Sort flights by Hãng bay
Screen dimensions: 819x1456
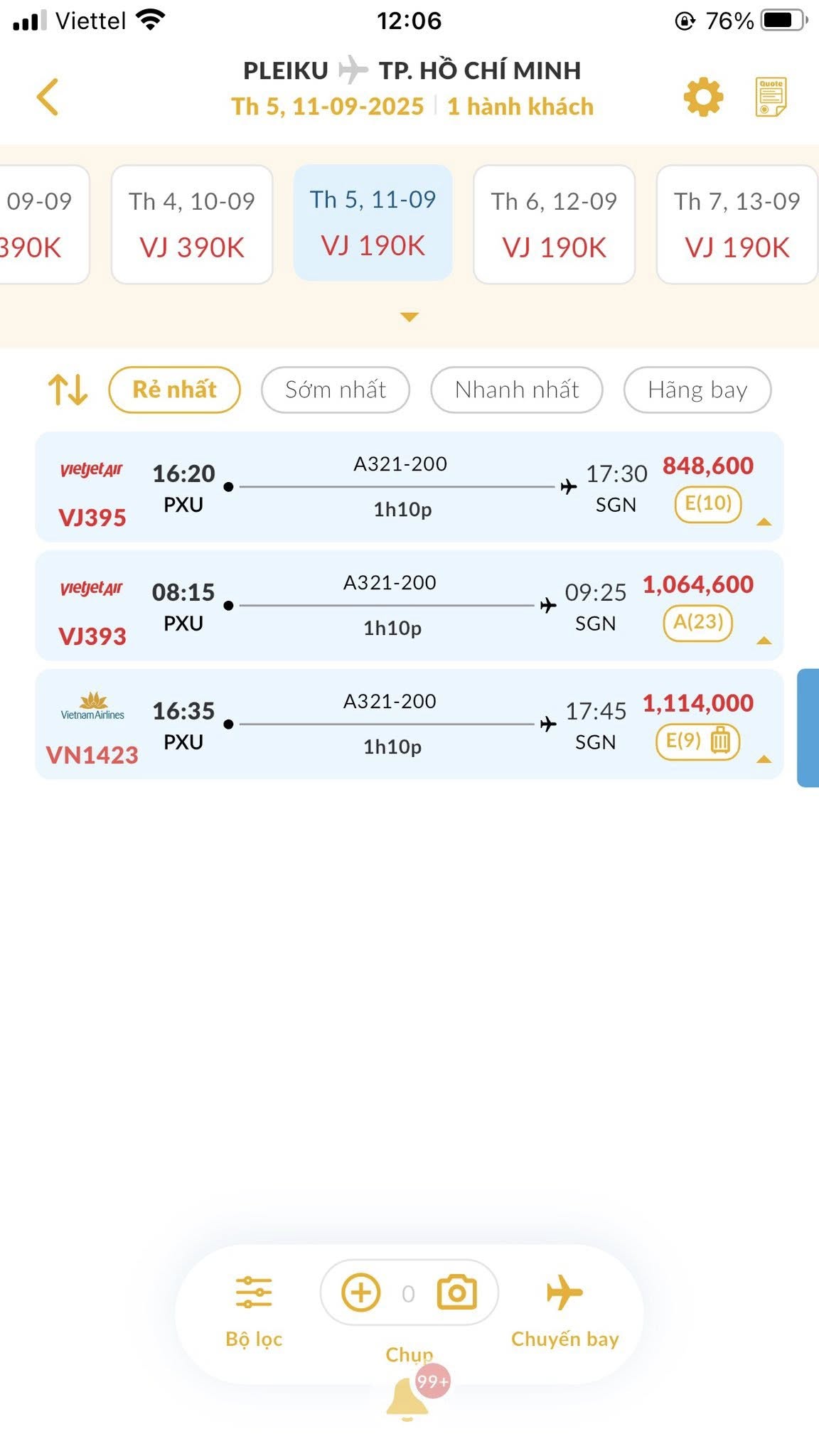pyautogui.click(x=697, y=390)
